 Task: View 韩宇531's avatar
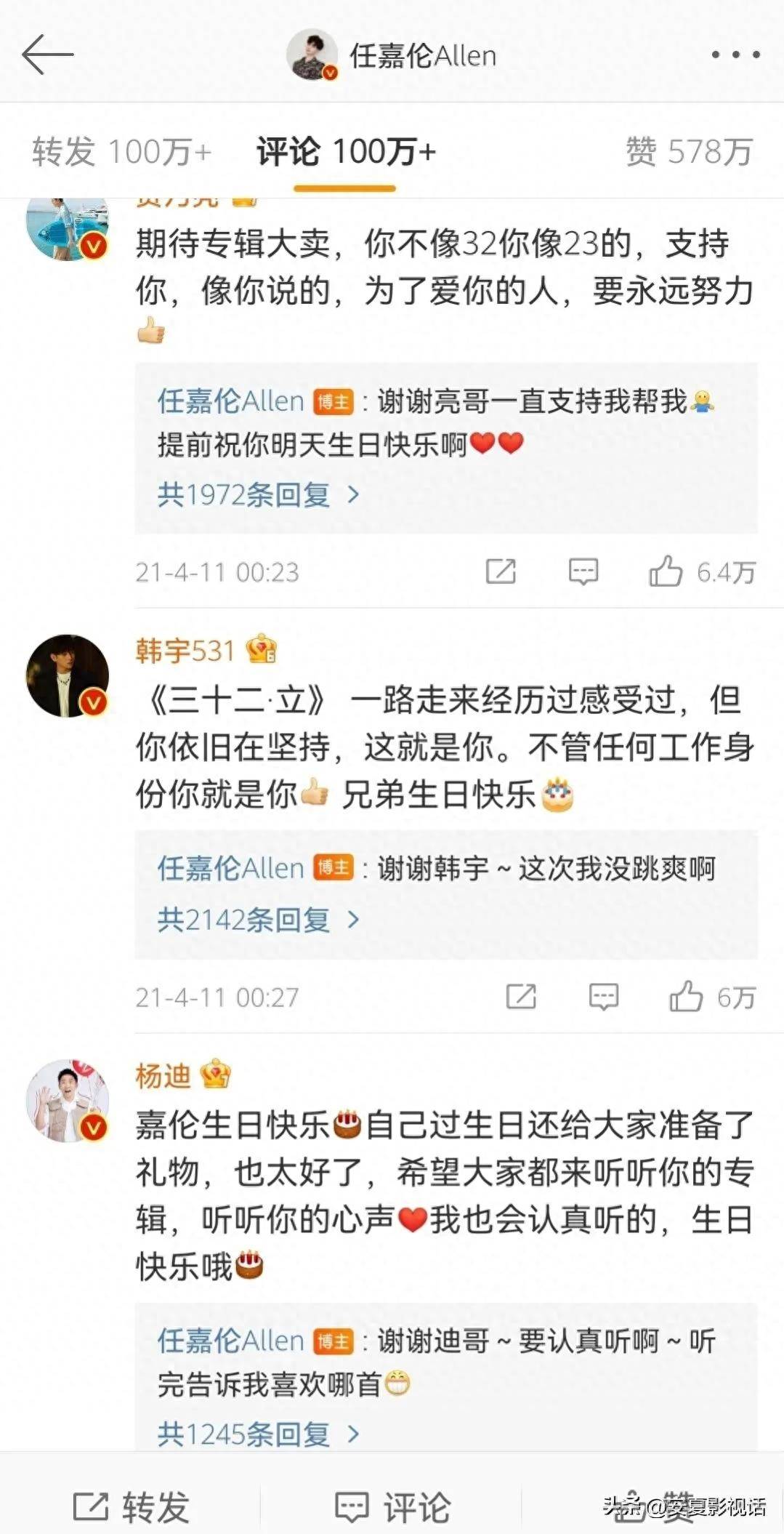(67, 675)
